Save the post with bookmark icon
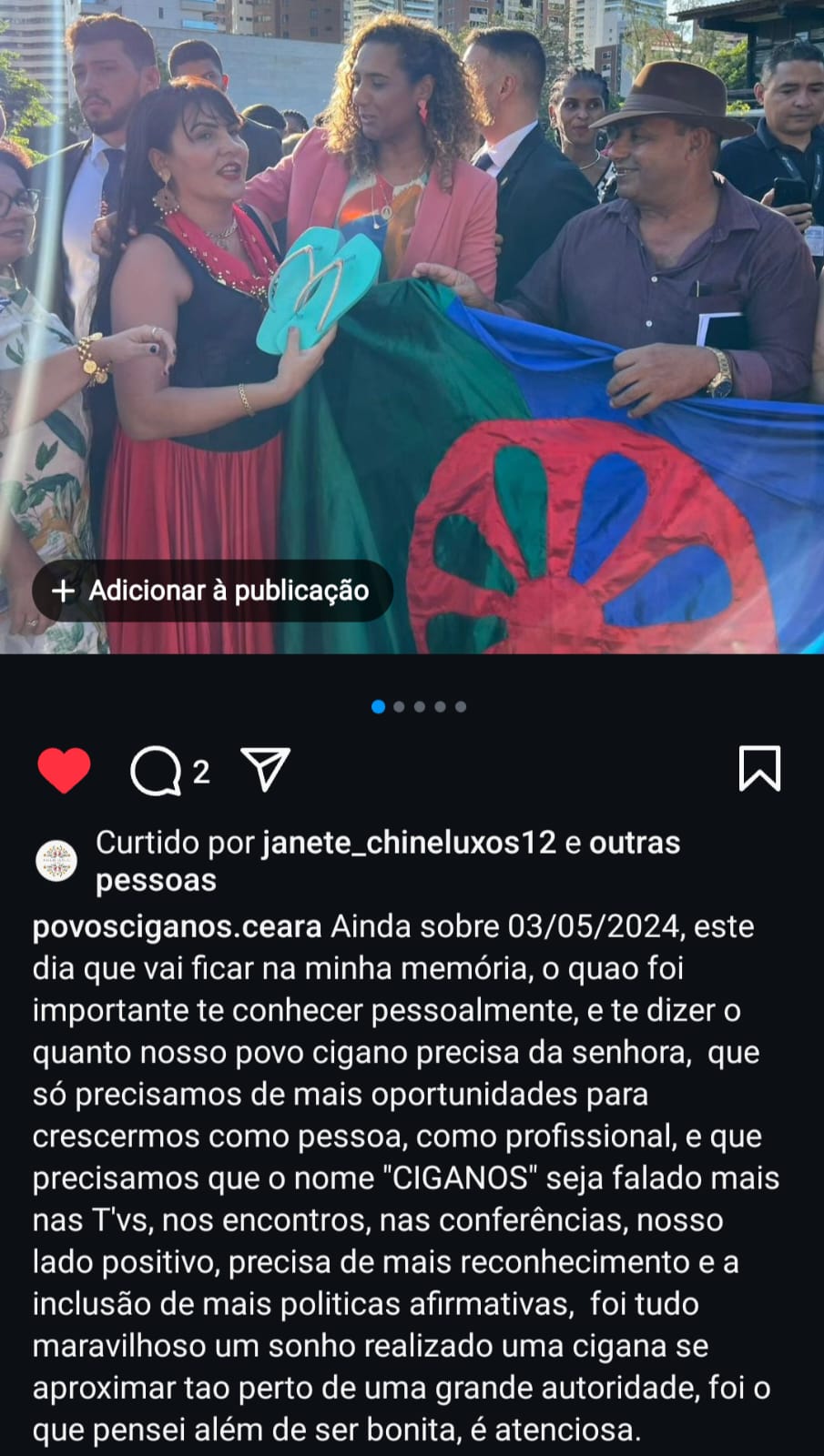The image size is (824, 1456). pos(759,769)
